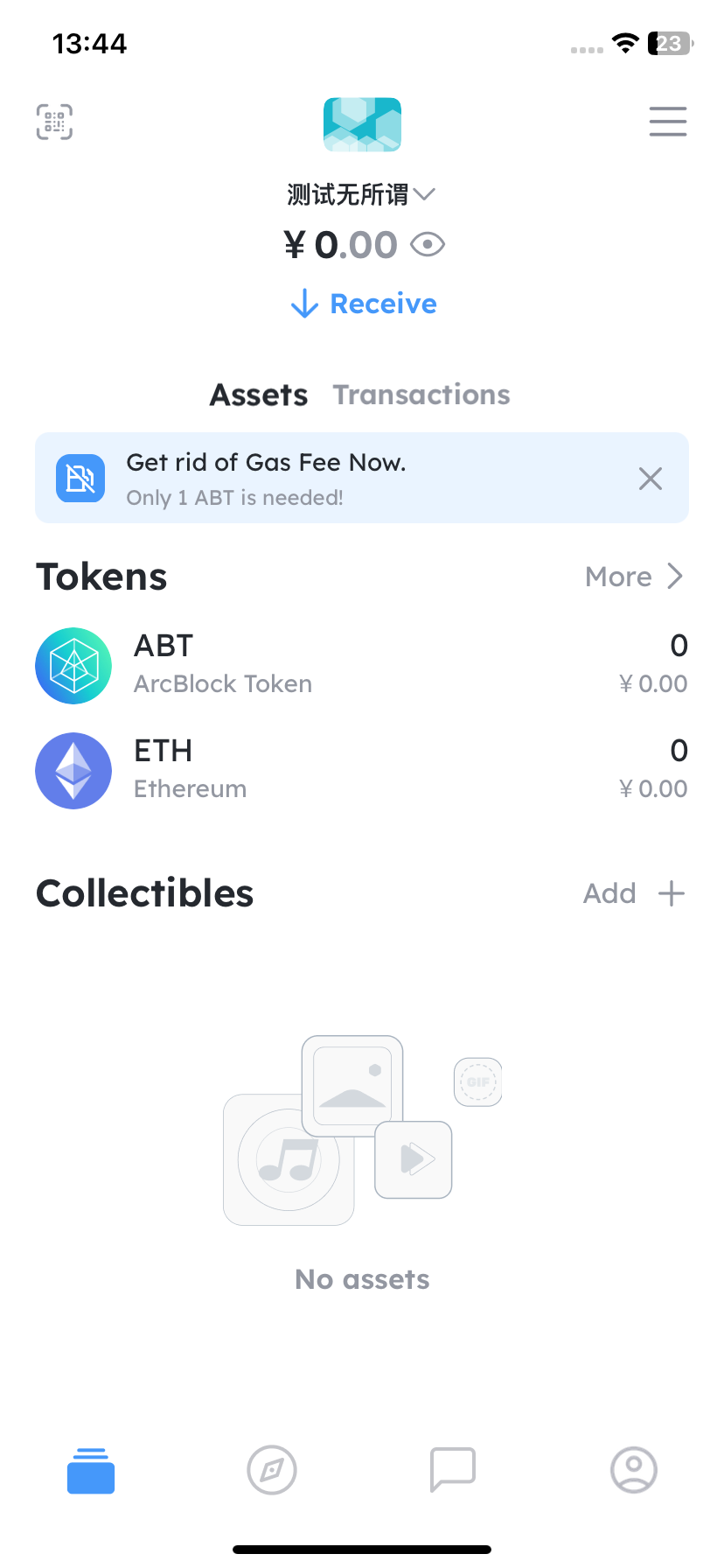
Task: Tap the wallet avatar image
Action: (x=362, y=124)
